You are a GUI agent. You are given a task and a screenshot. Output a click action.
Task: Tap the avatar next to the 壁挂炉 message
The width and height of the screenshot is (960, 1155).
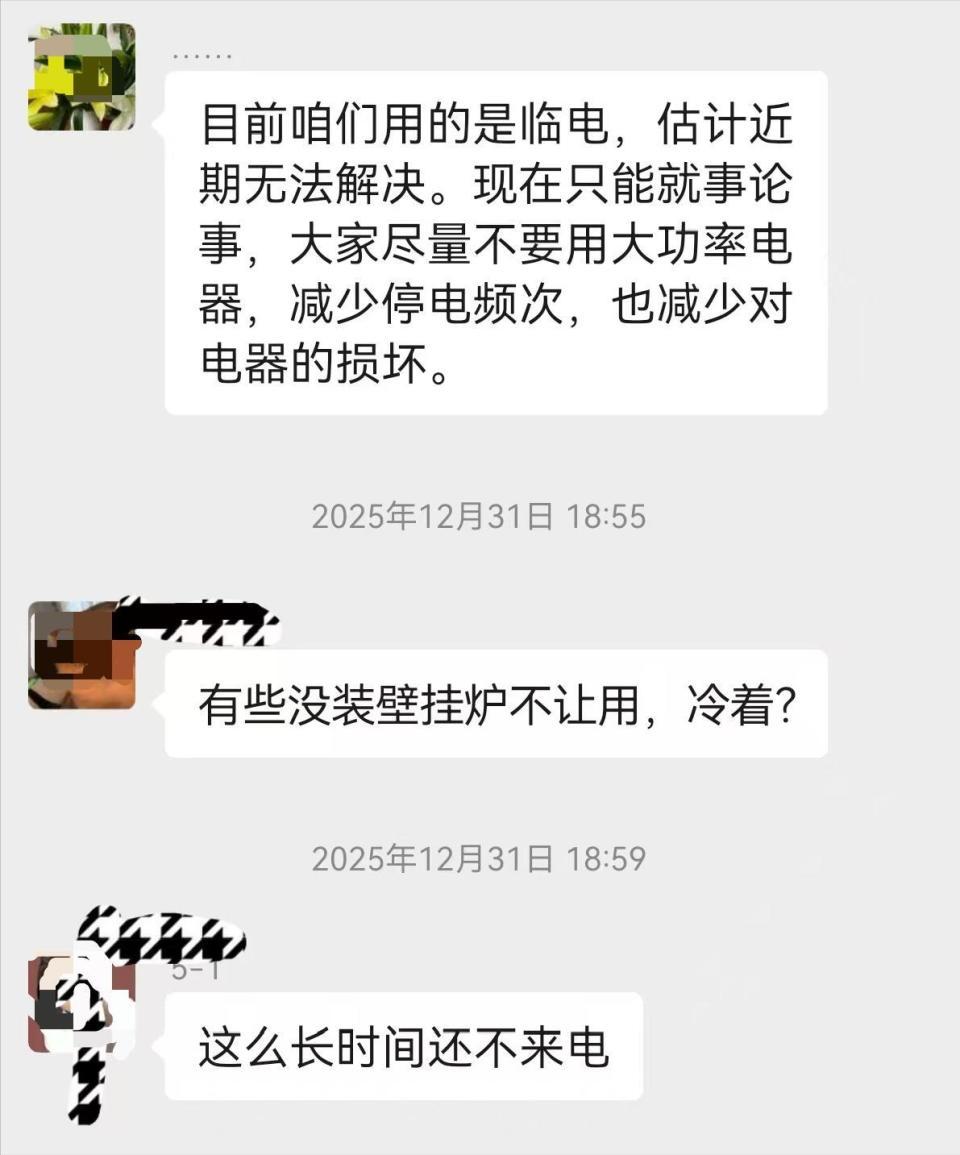(x=80, y=655)
